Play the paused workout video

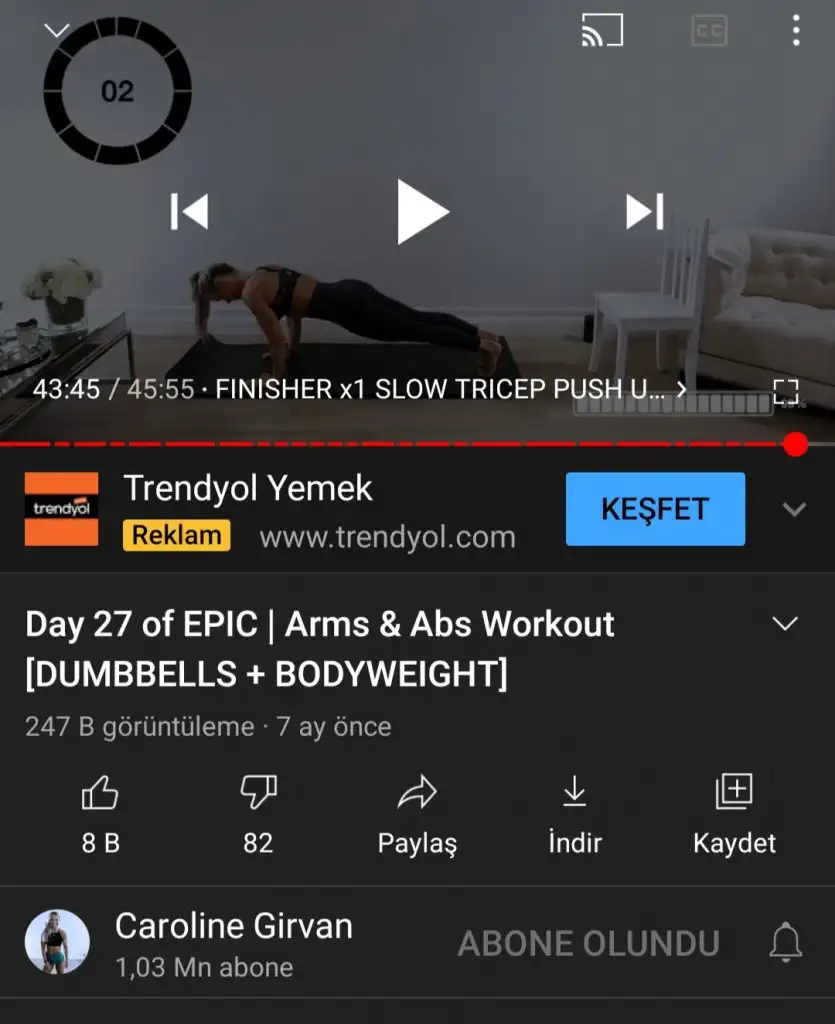[422, 211]
